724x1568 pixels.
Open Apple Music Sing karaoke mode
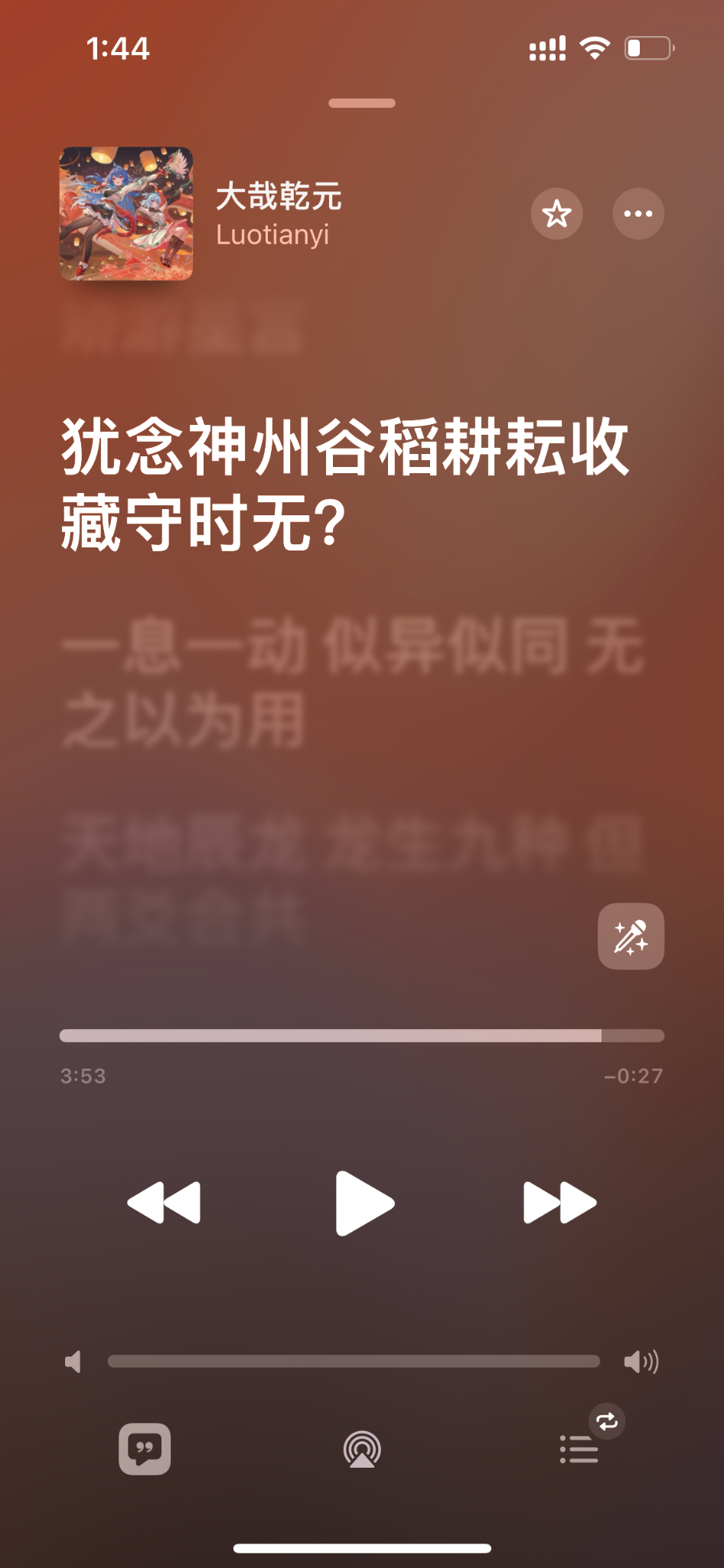click(630, 936)
